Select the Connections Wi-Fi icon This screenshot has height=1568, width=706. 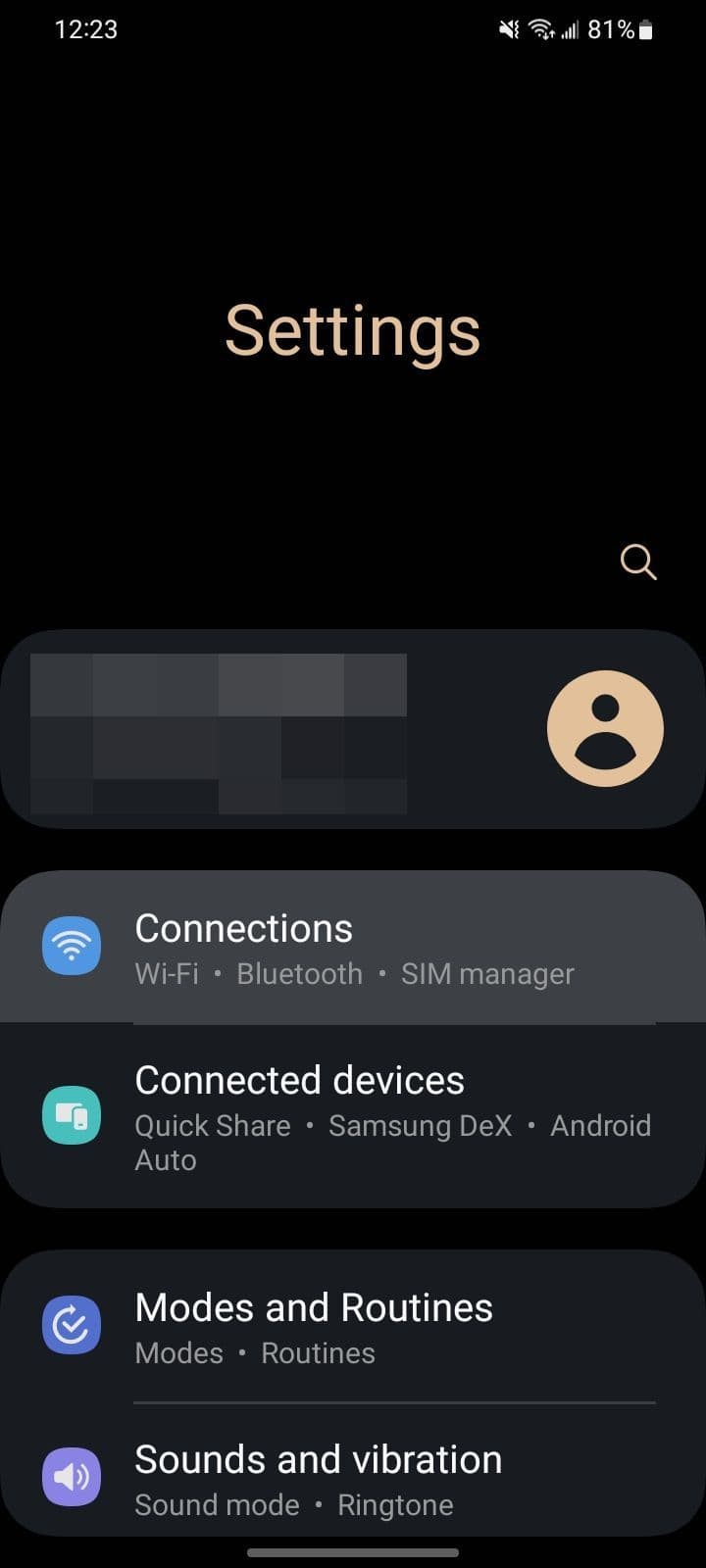72,945
